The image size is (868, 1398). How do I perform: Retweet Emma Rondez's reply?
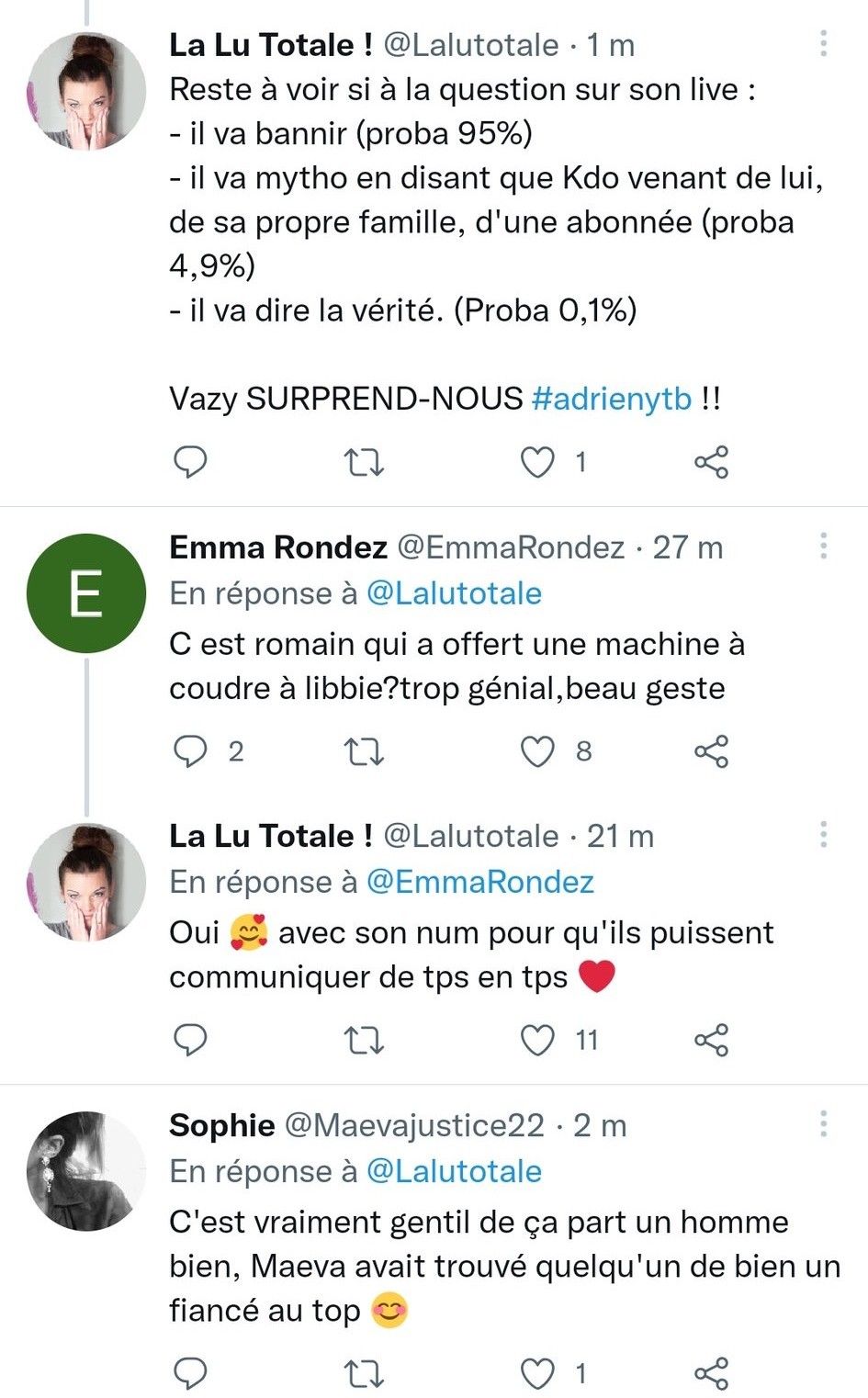[x=364, y=751]
